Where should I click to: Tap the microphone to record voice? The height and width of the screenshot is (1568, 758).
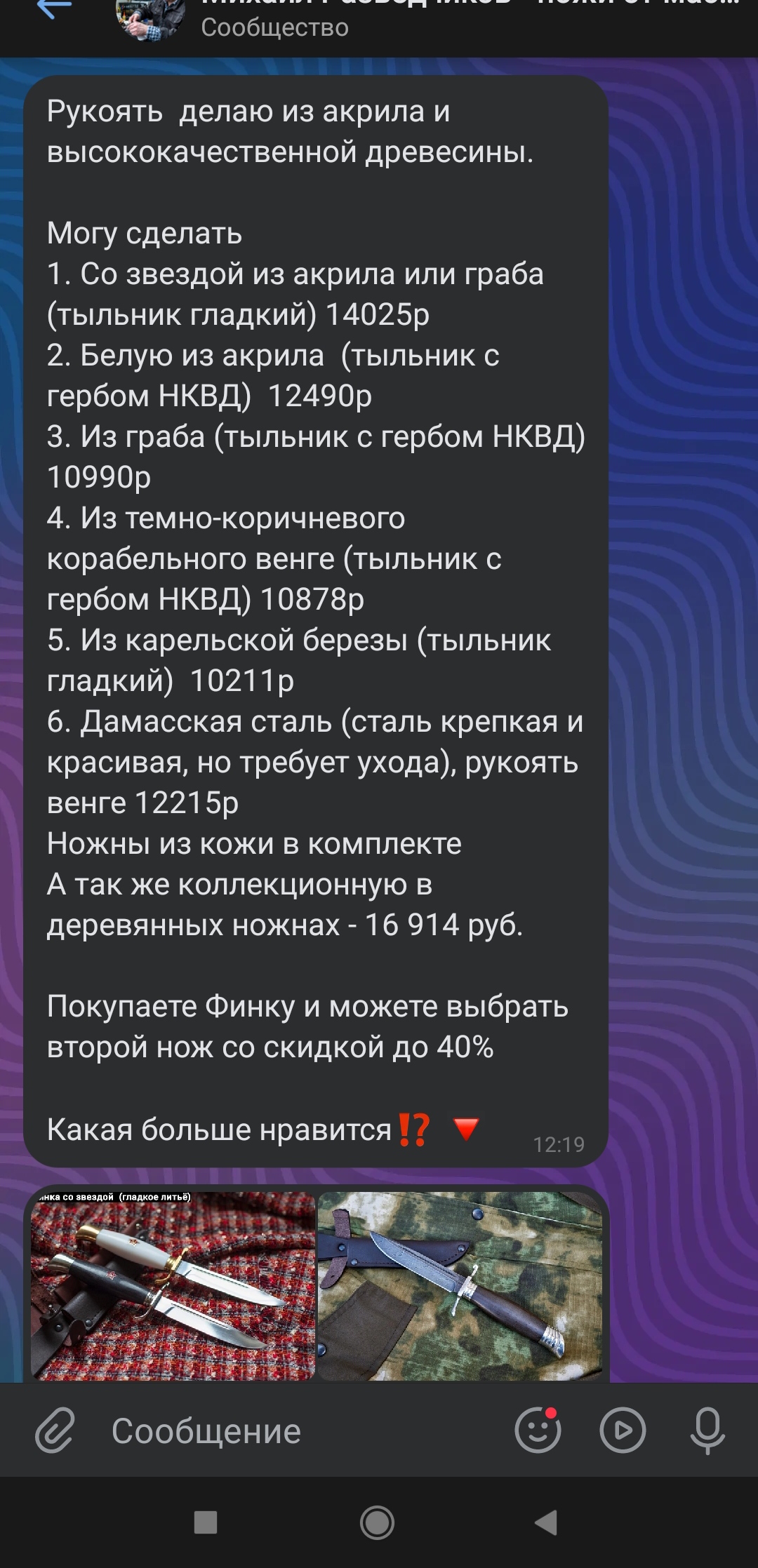707,1430
